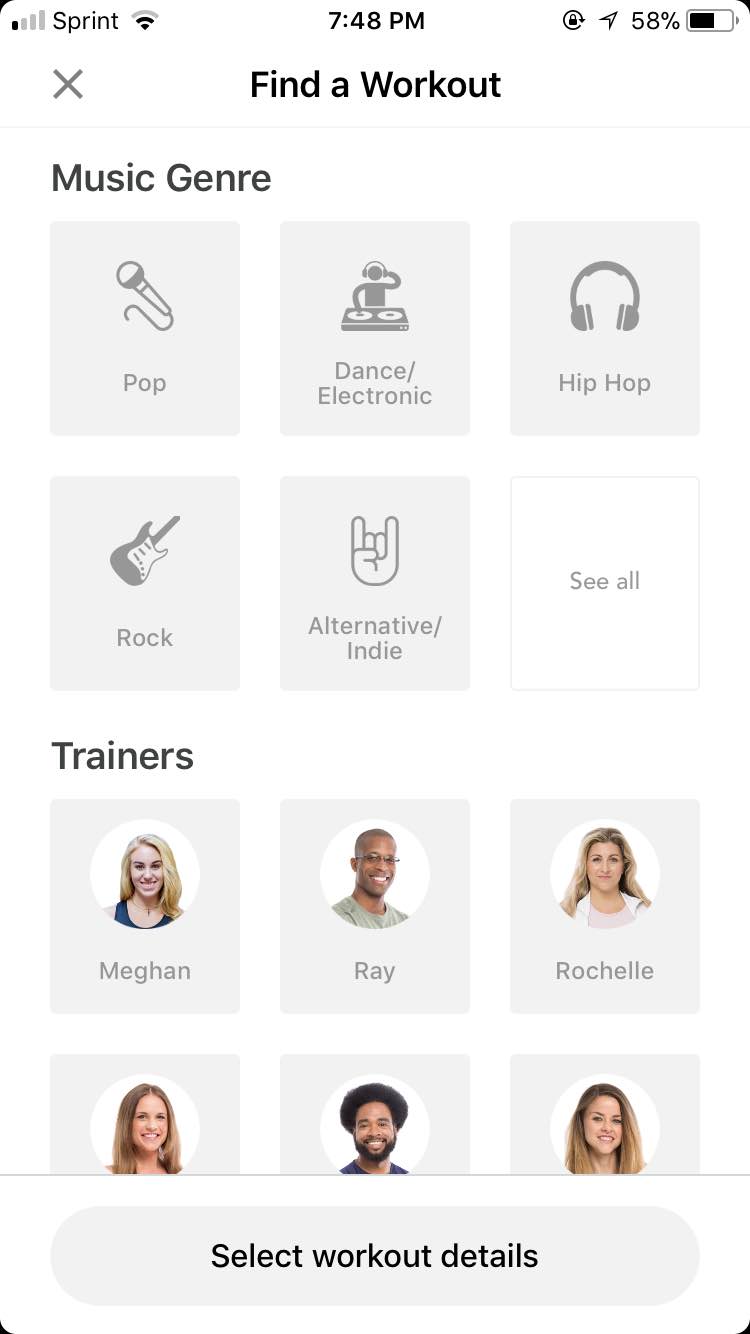
Task: Tap the Select workout details button
Action: point(375,1255)
